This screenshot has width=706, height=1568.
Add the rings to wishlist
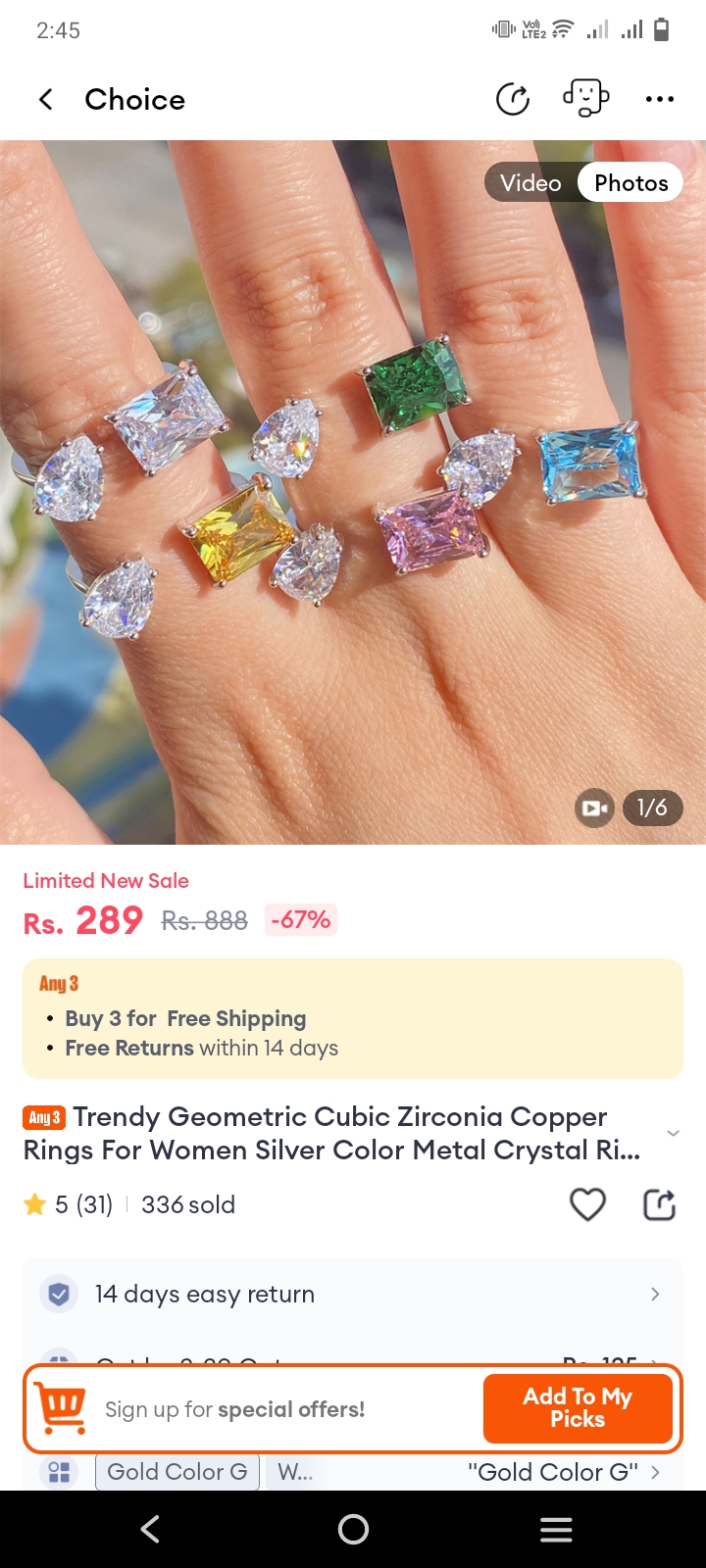pos(587,1204)
